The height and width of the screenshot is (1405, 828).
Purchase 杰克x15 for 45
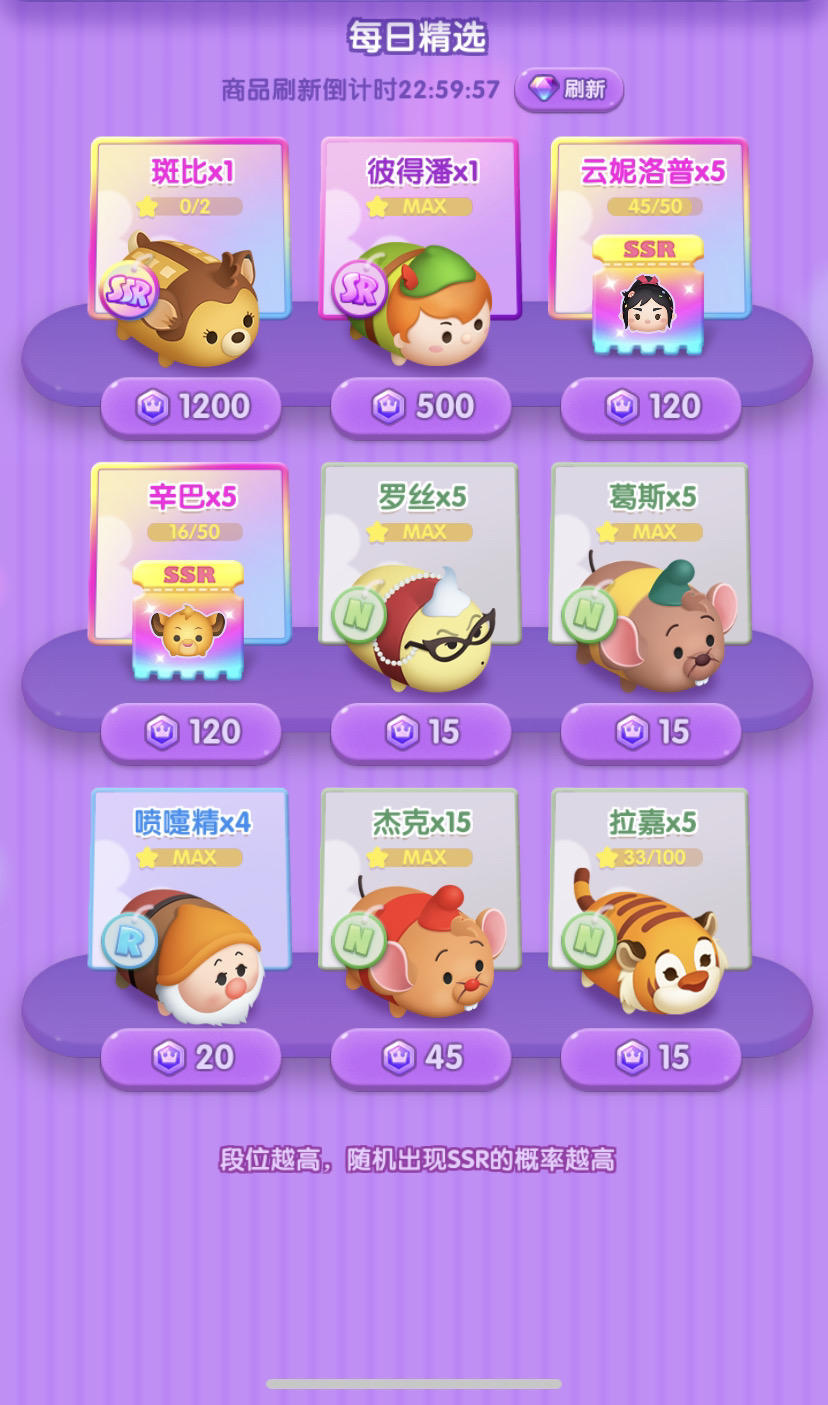coord(421,1057)
